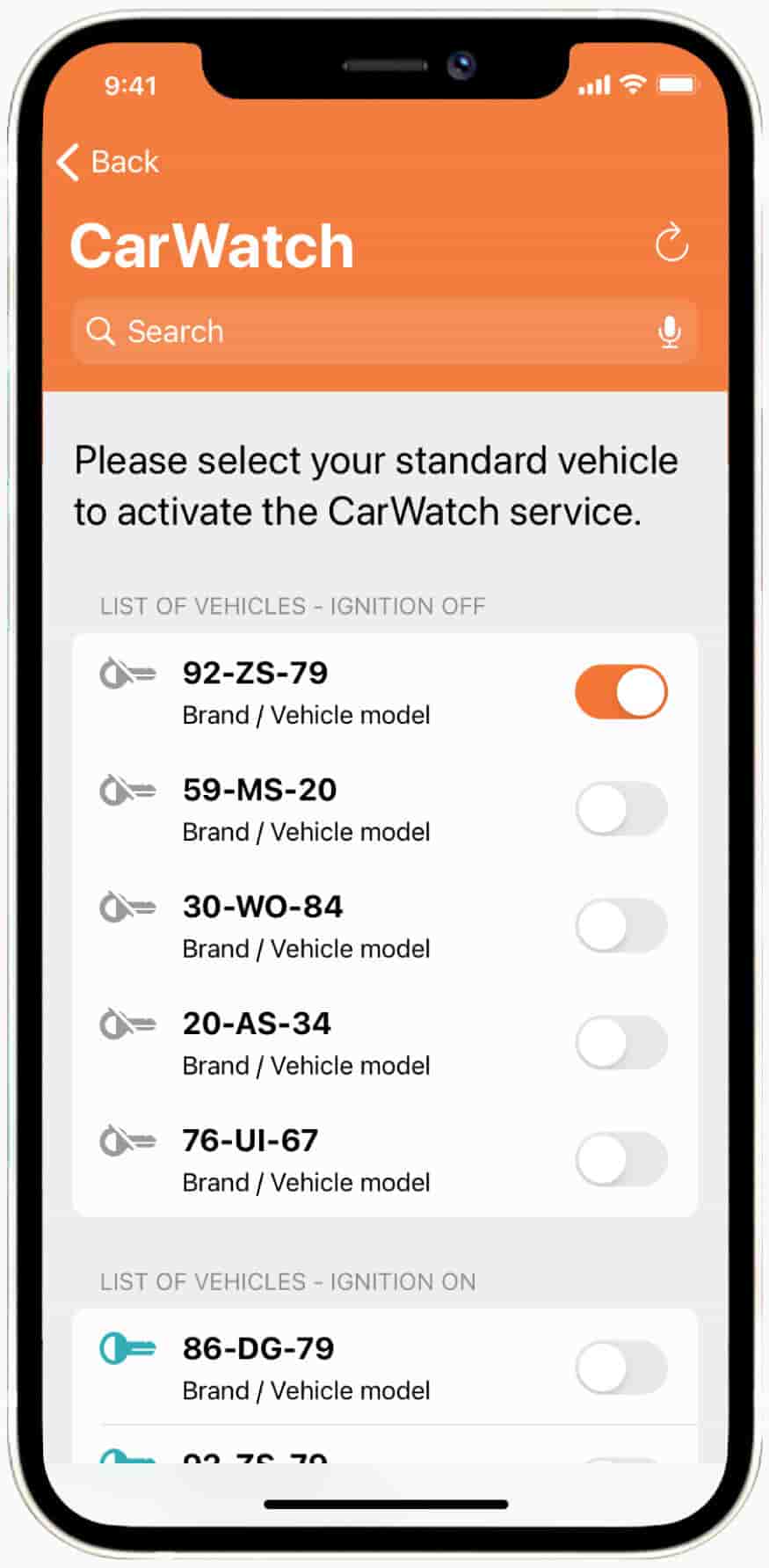Switch on vehicle 76-UI-67
This screenshot has width=769, height=1568.
621,1160
